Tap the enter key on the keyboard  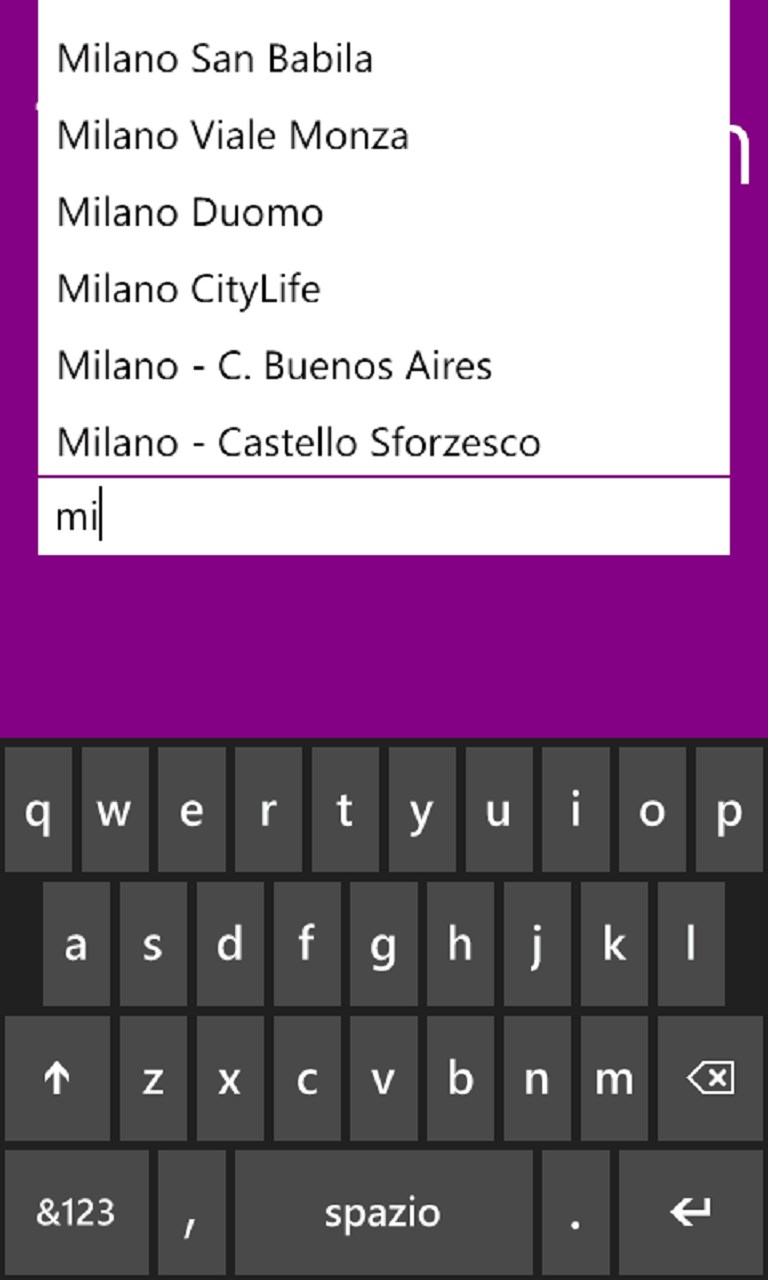[690, 1212]
